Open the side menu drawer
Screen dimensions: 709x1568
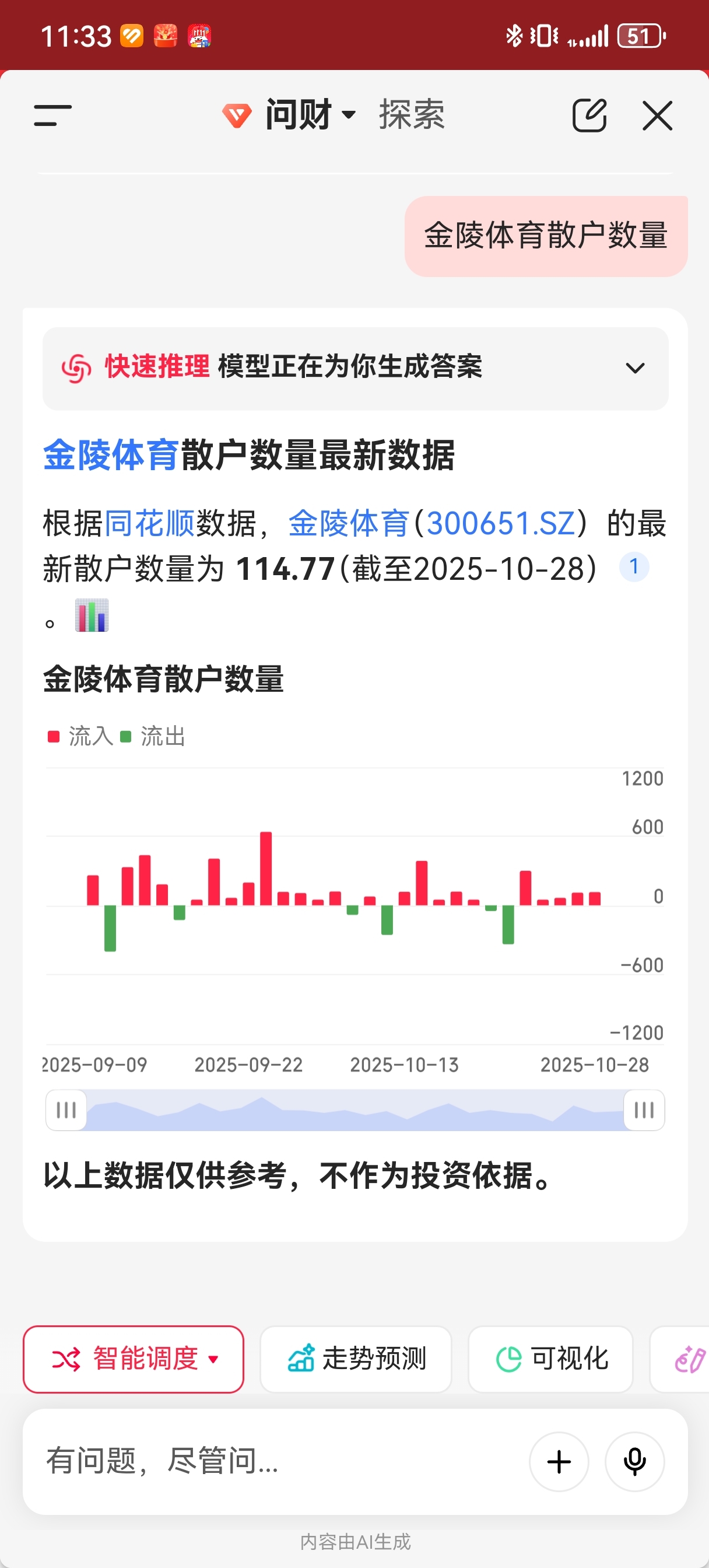click(x=53, y=115)
